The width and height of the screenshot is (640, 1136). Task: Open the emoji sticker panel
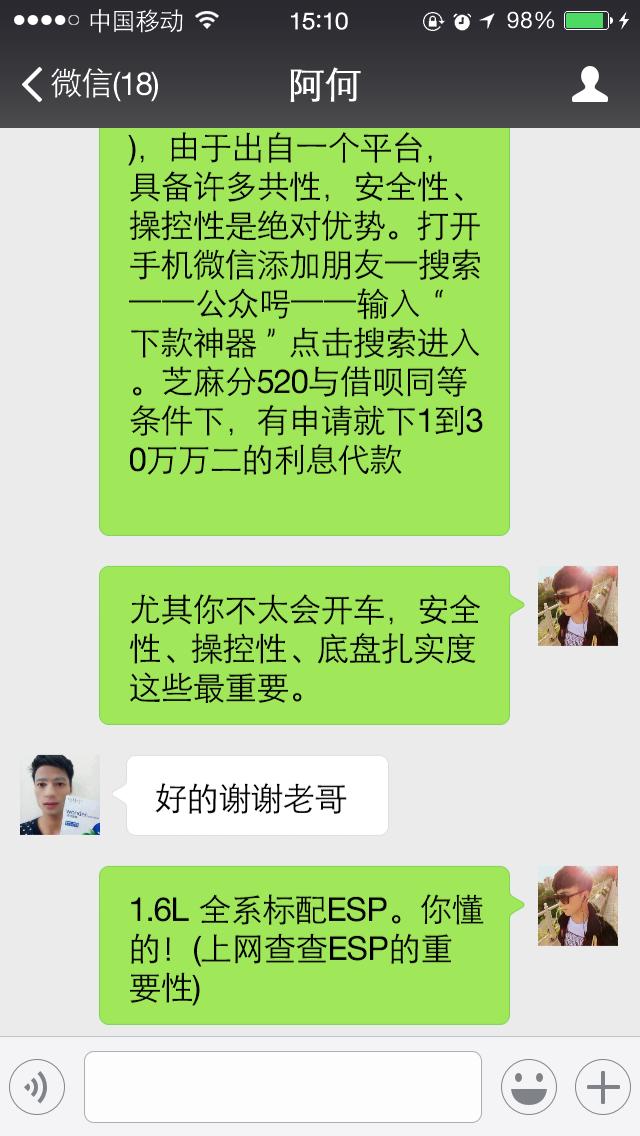pyautogui.click(x=529, y=1087)
